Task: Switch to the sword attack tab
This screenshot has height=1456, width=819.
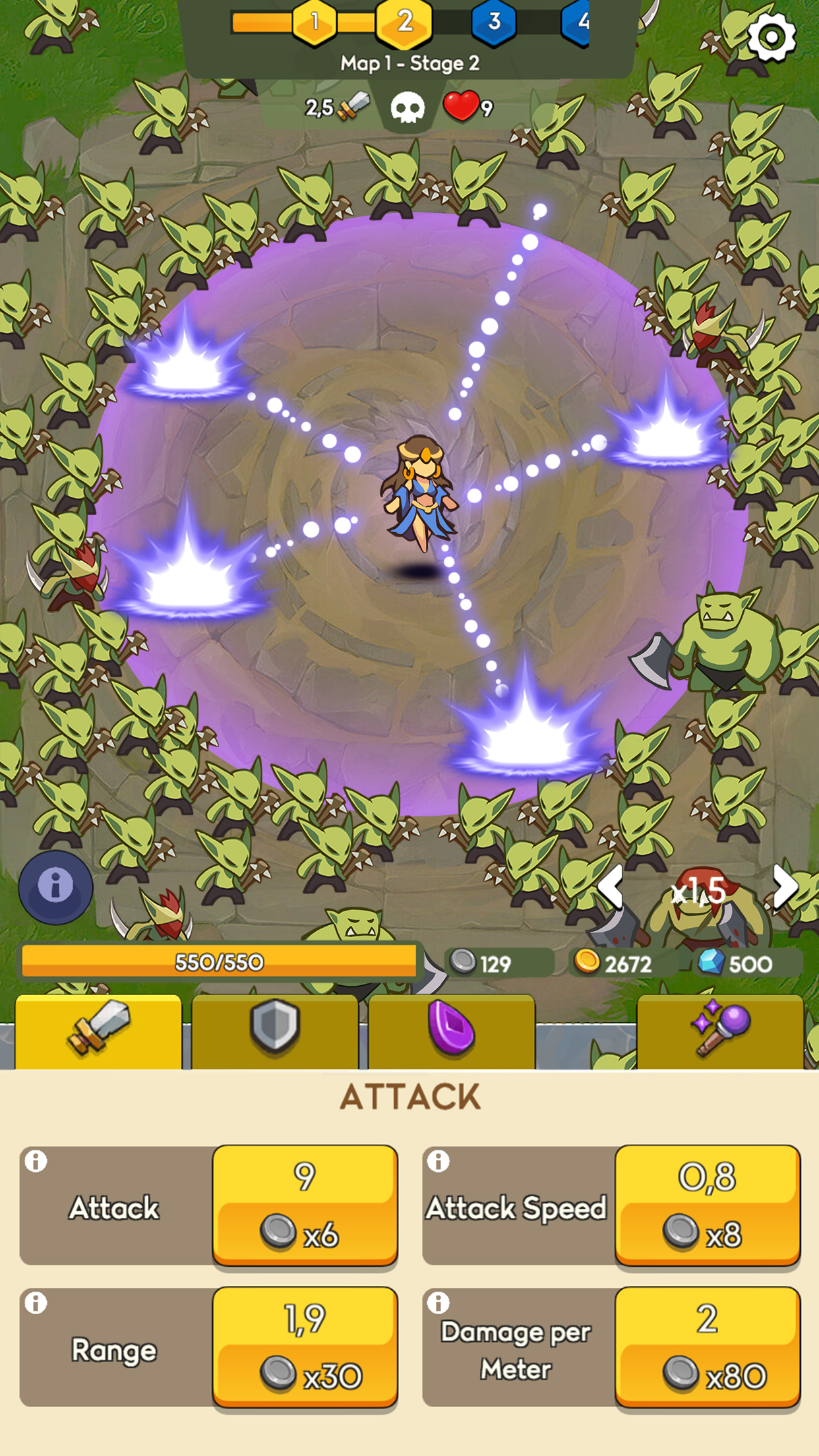Action: (98, 1031)
